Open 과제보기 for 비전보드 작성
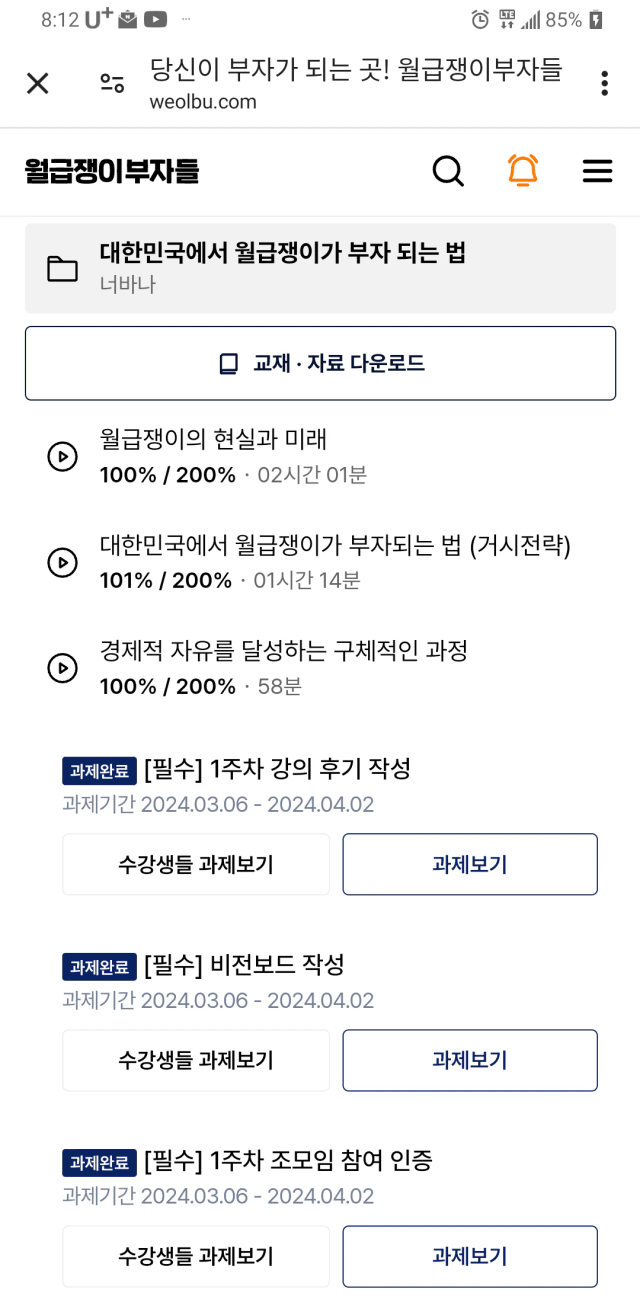Viewport: 640px width, 1312px height. pos(470,1060)
